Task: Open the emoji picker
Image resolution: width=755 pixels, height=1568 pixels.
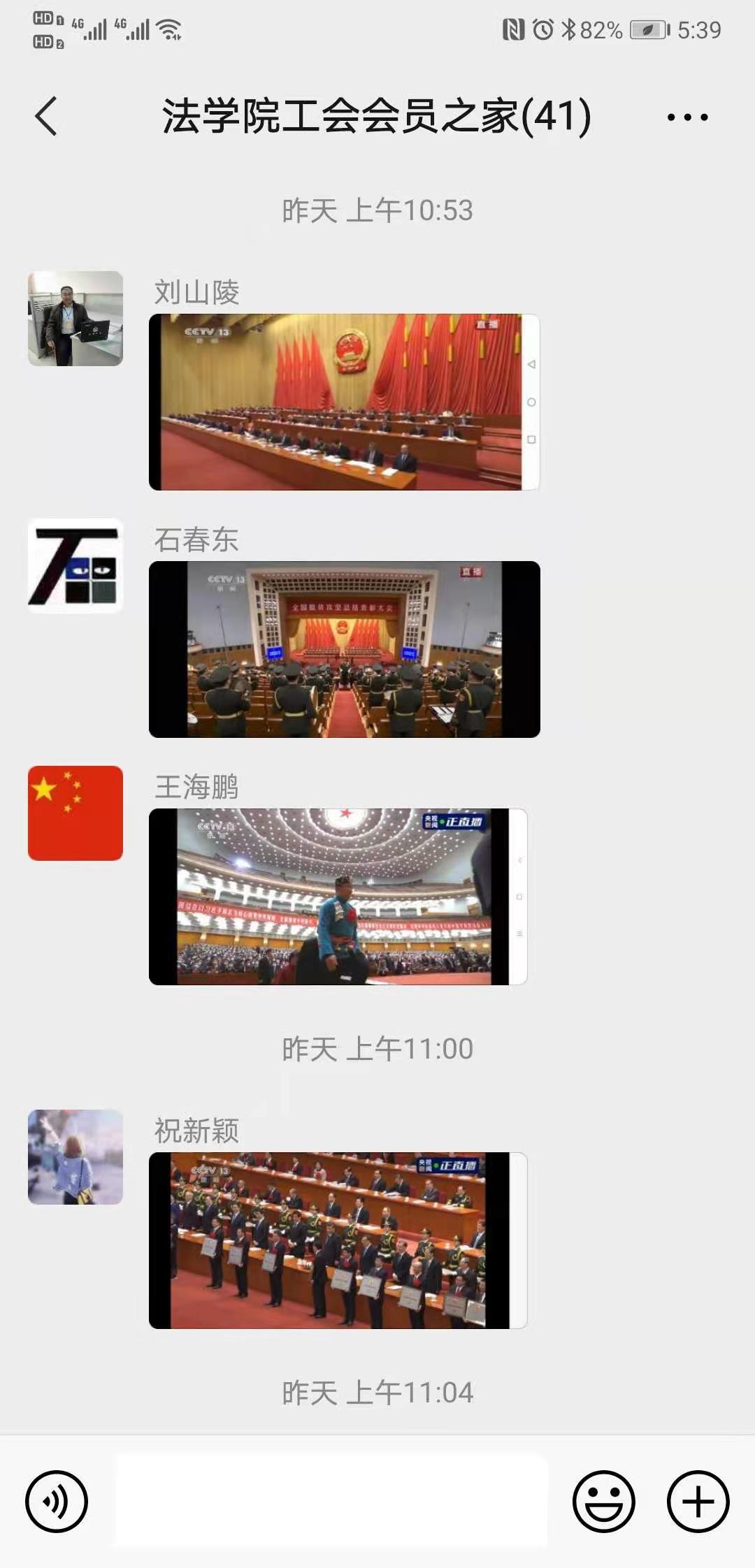Action: (603, 1502)
